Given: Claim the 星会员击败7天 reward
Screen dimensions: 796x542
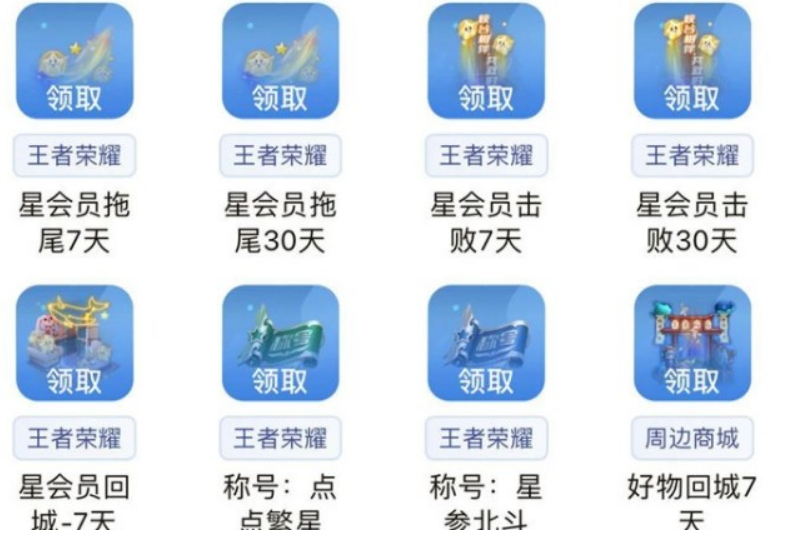Looking at the screenshot, I should pos(486,97).
